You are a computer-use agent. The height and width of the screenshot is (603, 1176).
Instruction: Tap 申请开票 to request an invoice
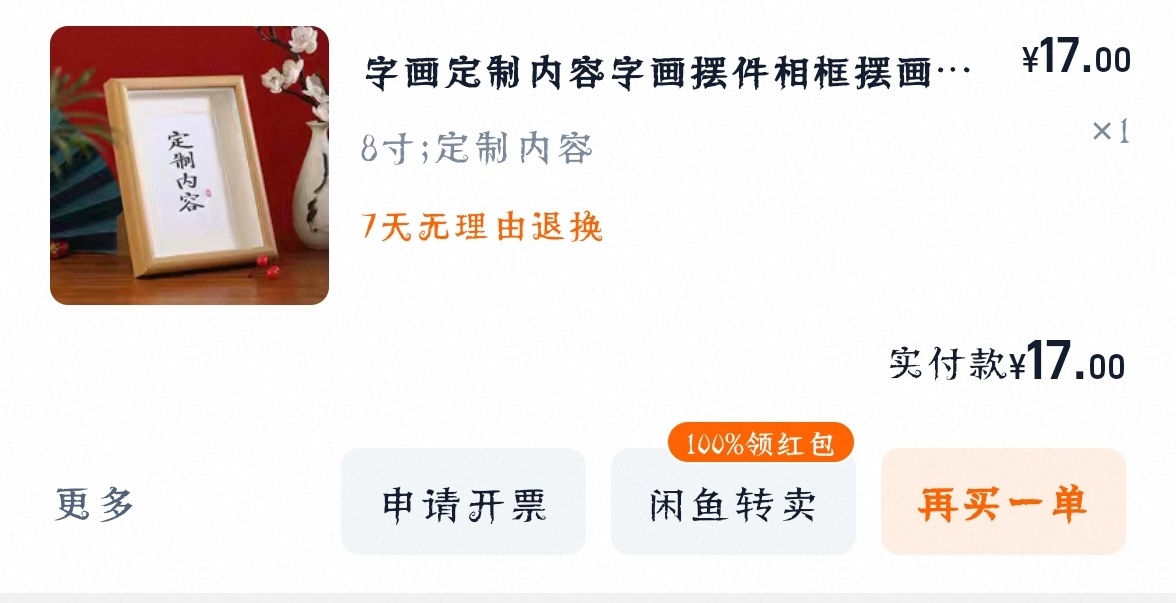coord(463,502)
